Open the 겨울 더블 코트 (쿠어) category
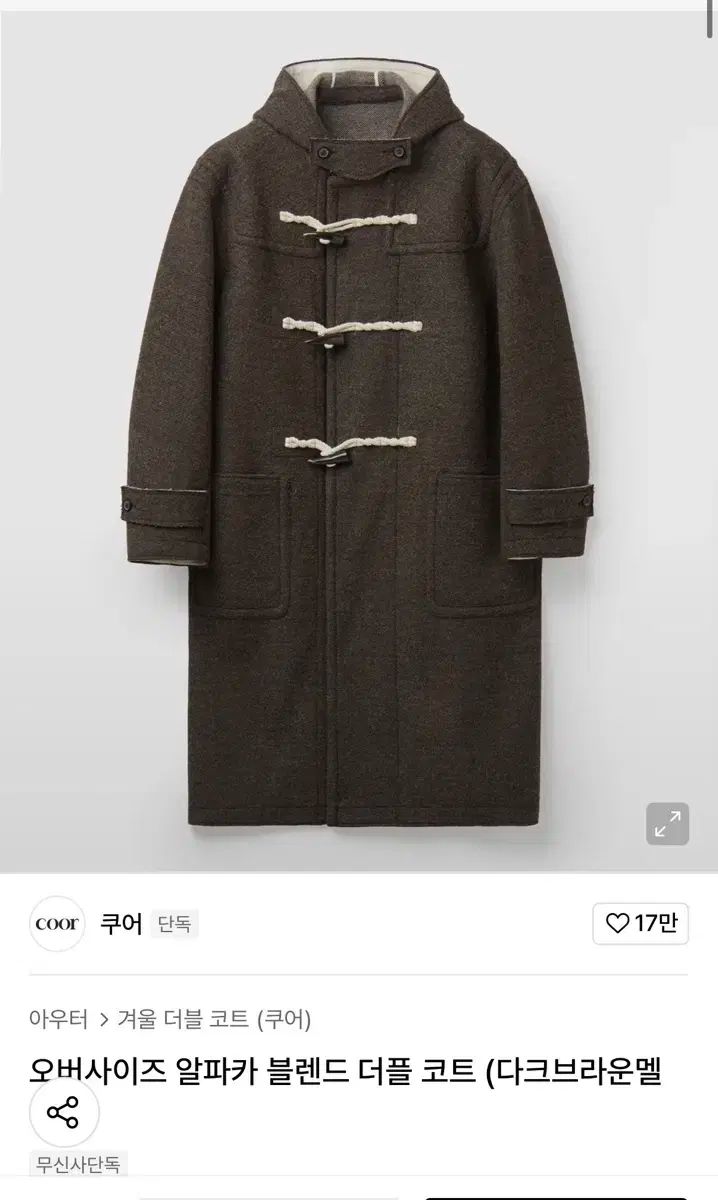The image size is (718, 1200). click(214, 1019)
